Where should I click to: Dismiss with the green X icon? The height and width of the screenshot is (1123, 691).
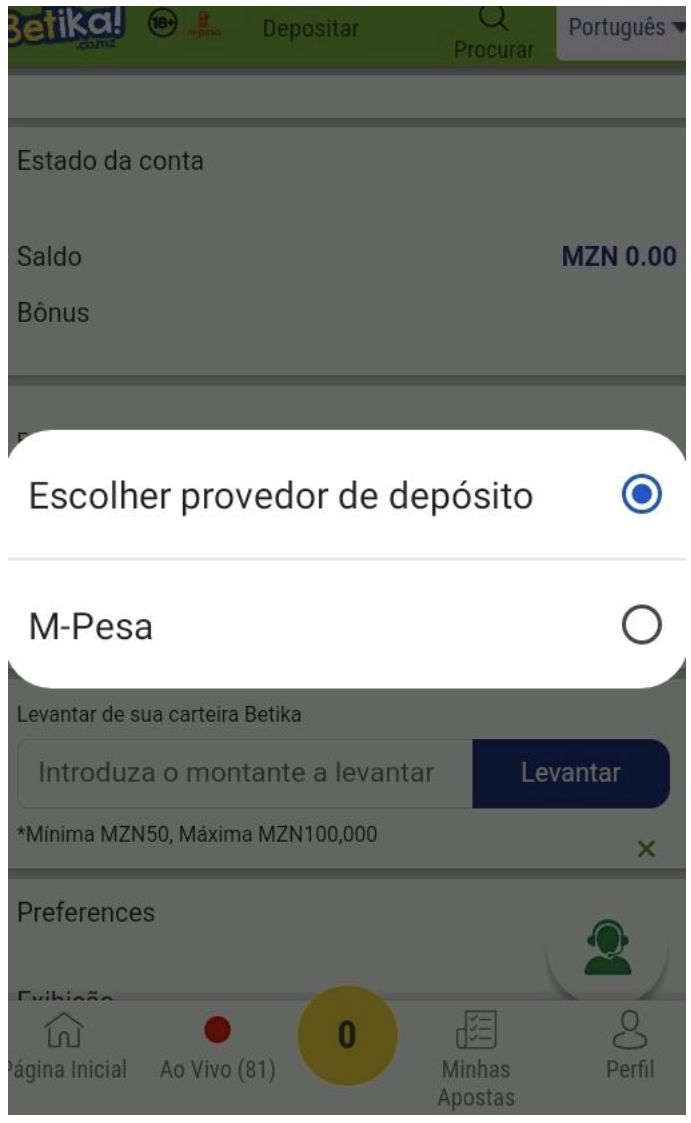click(x=646, y=850)
